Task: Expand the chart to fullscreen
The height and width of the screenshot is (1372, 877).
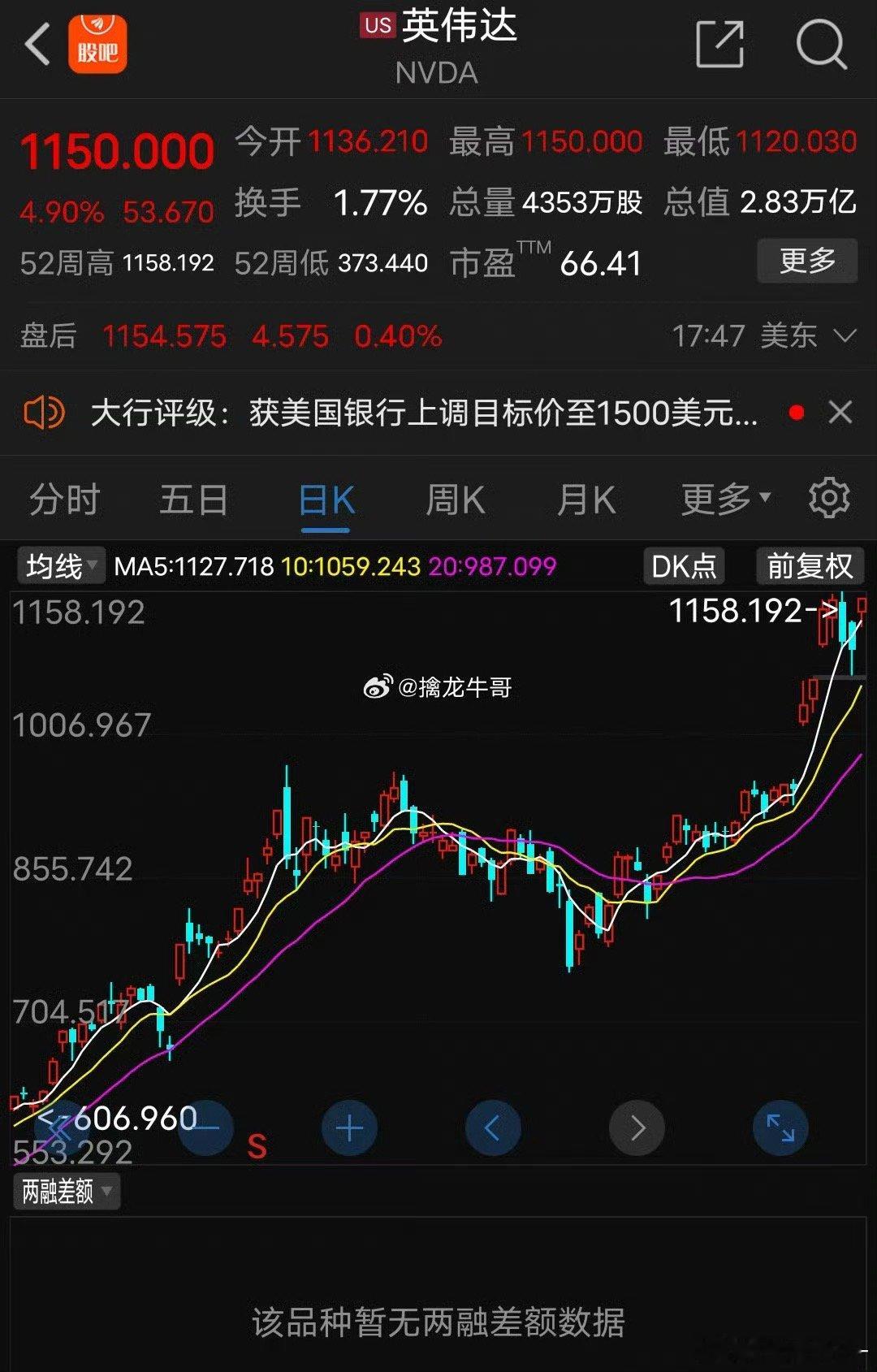Action: point(780,1127)
